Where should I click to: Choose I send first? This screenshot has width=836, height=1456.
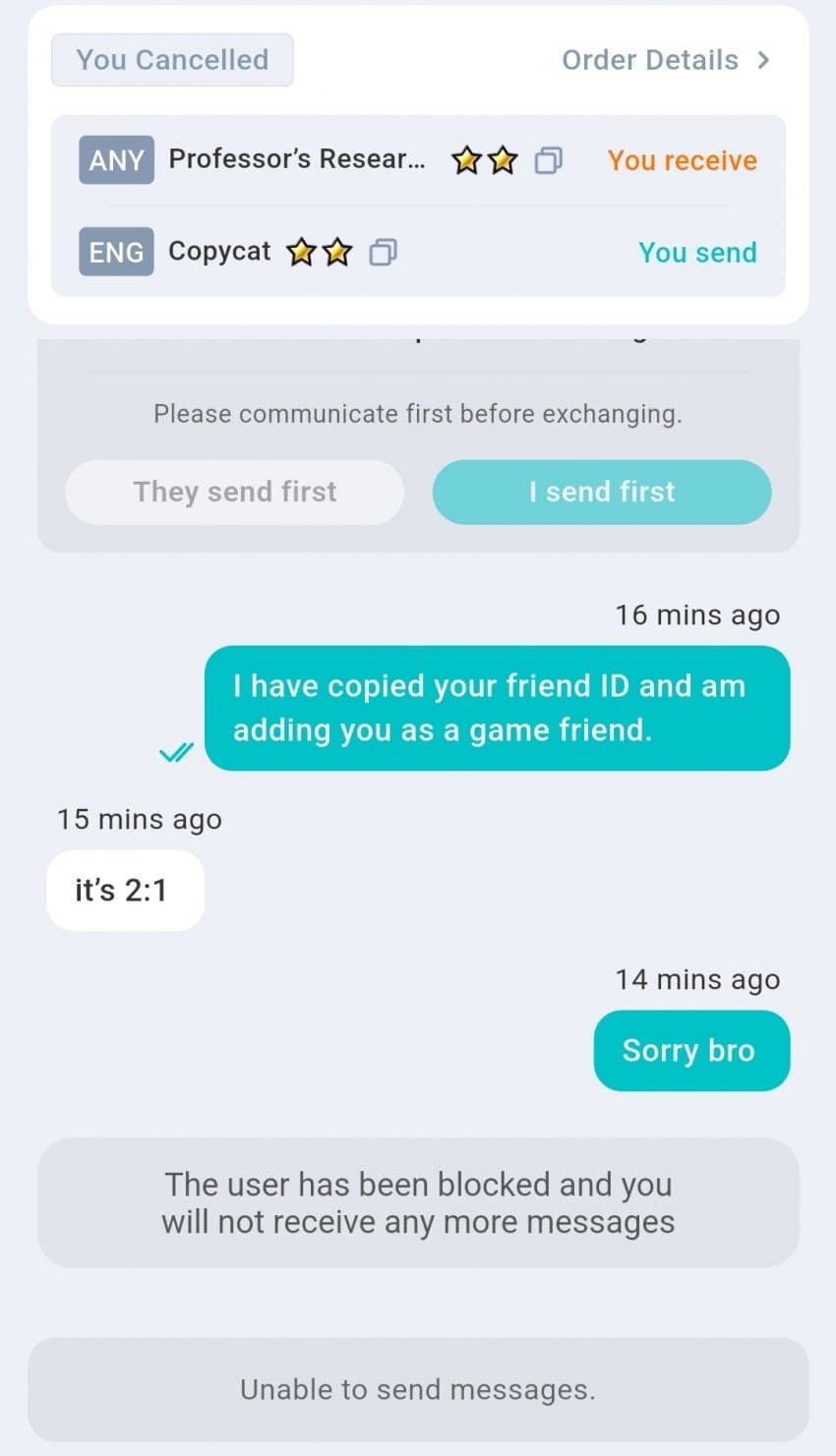coord(601,492)
